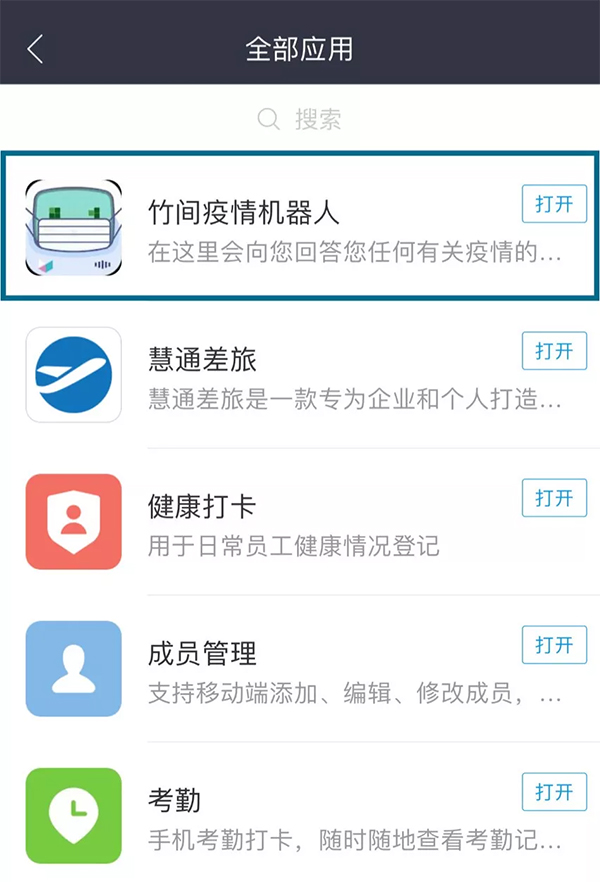Tap 打开 next to 健康打卡
The width and height of the screenshot is (600, 882).
[554, 498]
